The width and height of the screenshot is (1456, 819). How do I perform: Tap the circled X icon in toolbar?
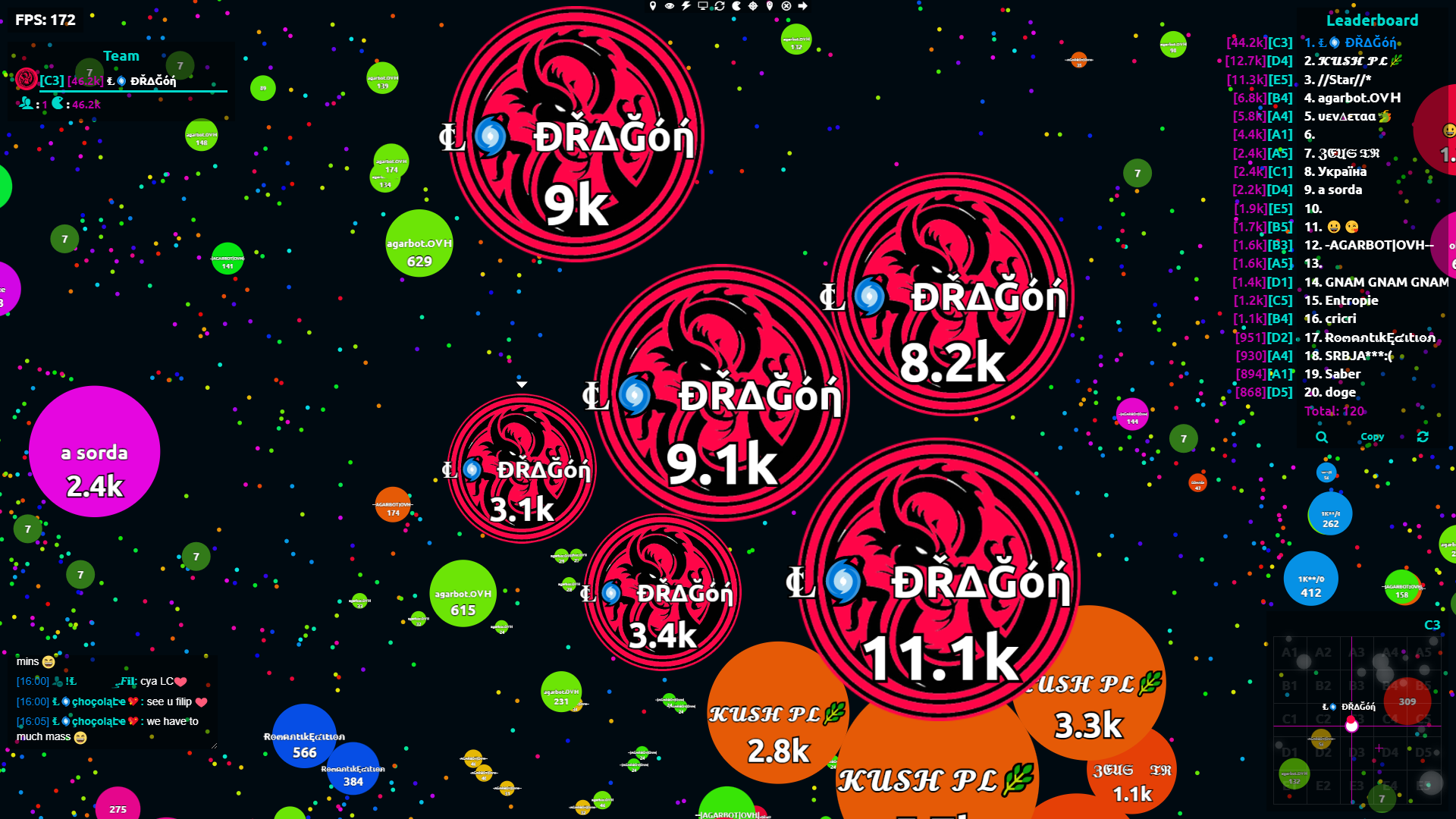click(x=786, y=6)
